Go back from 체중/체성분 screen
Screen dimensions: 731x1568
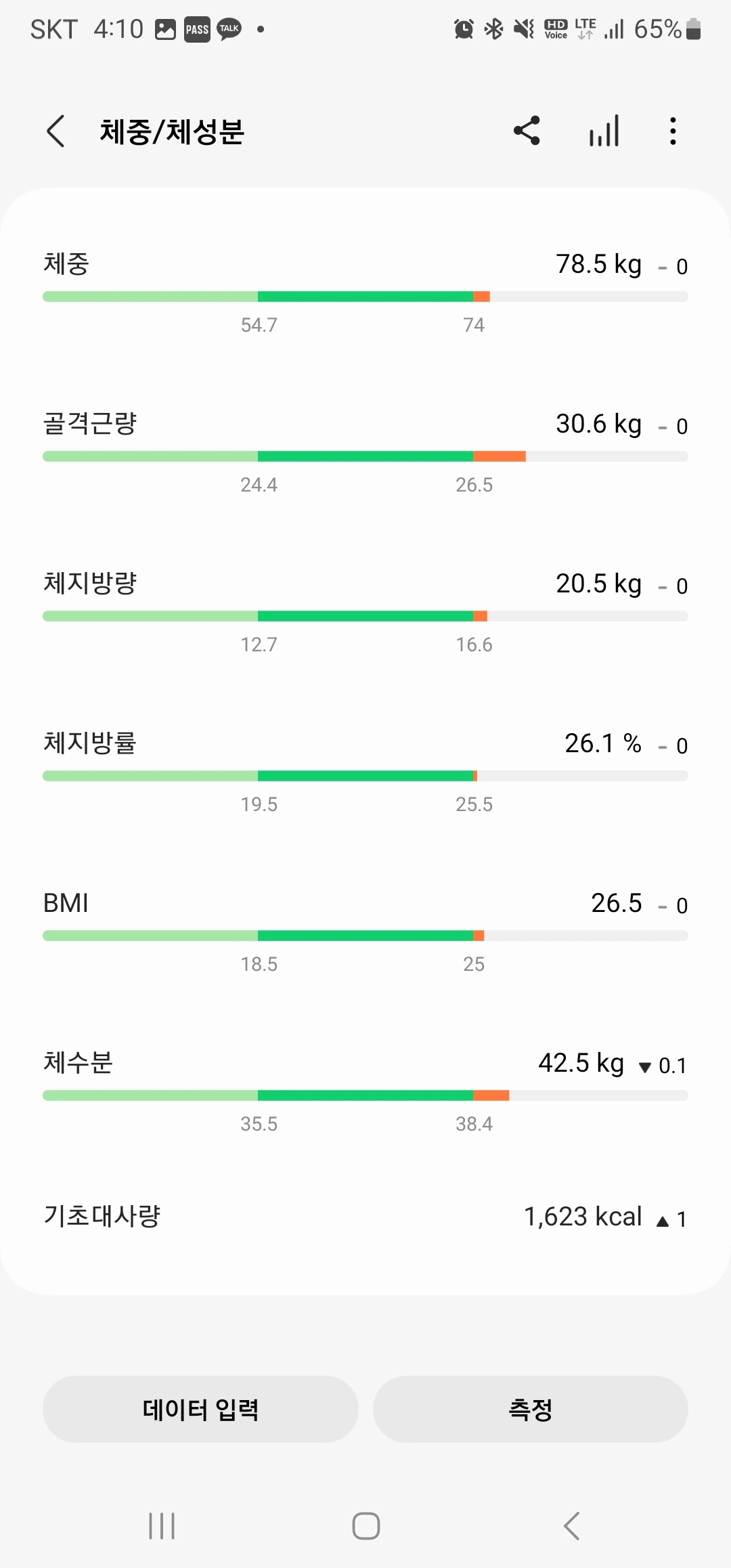pos(56,131)
